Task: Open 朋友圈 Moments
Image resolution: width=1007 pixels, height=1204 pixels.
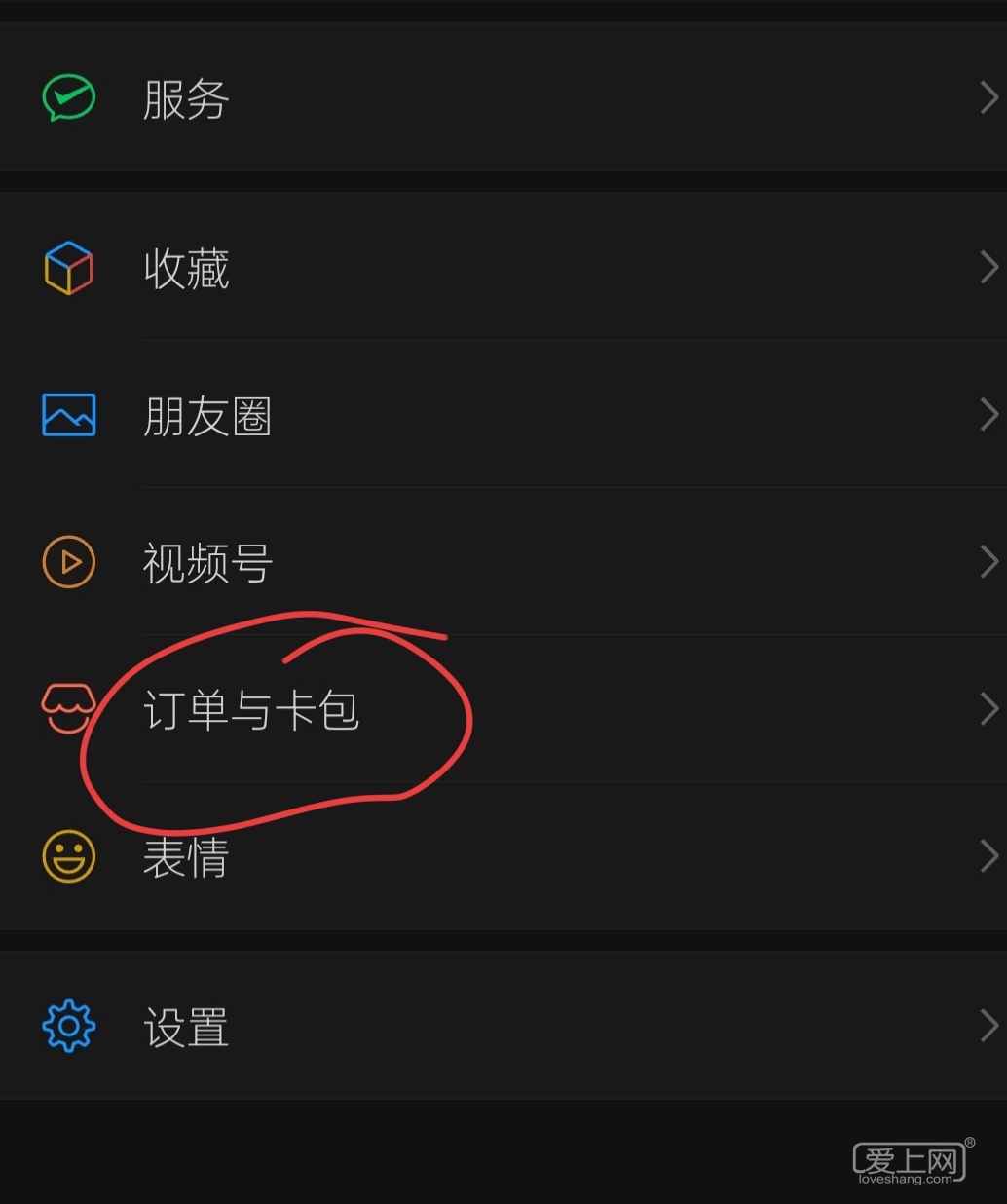Action: click(503, 416)
